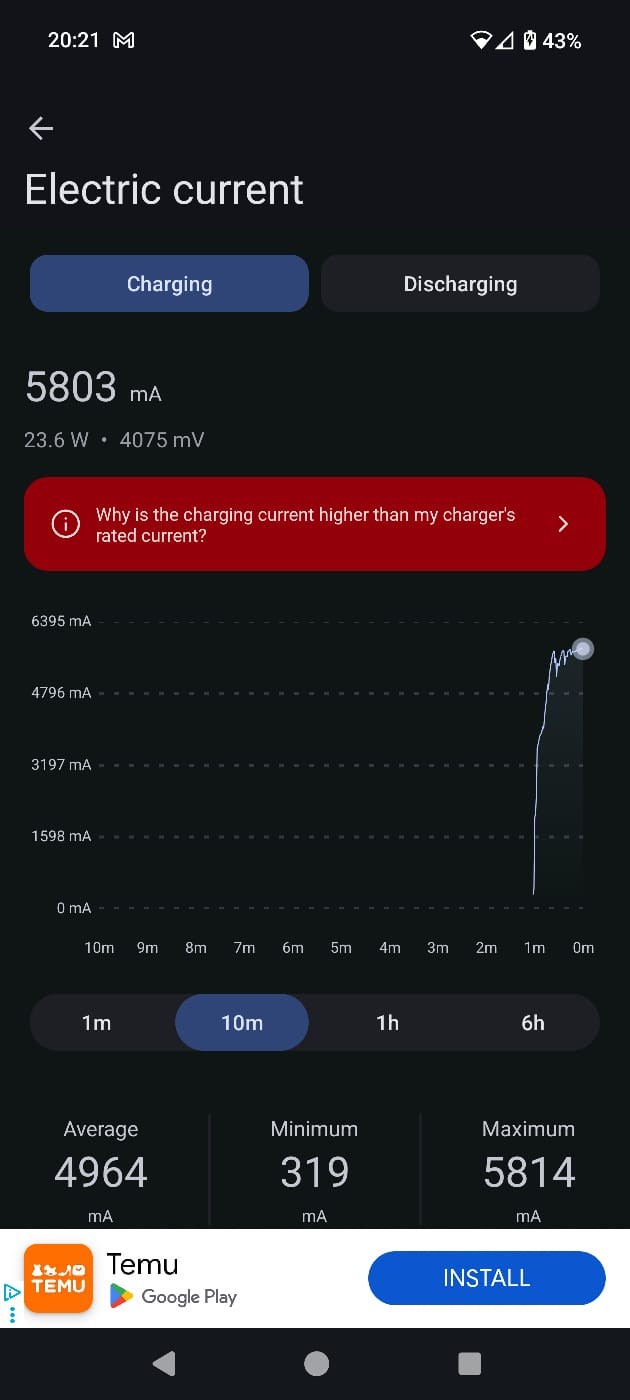The image size is (630, 1400).
Task: Switch to the Discharging tab
Action: tap(460, 284)
